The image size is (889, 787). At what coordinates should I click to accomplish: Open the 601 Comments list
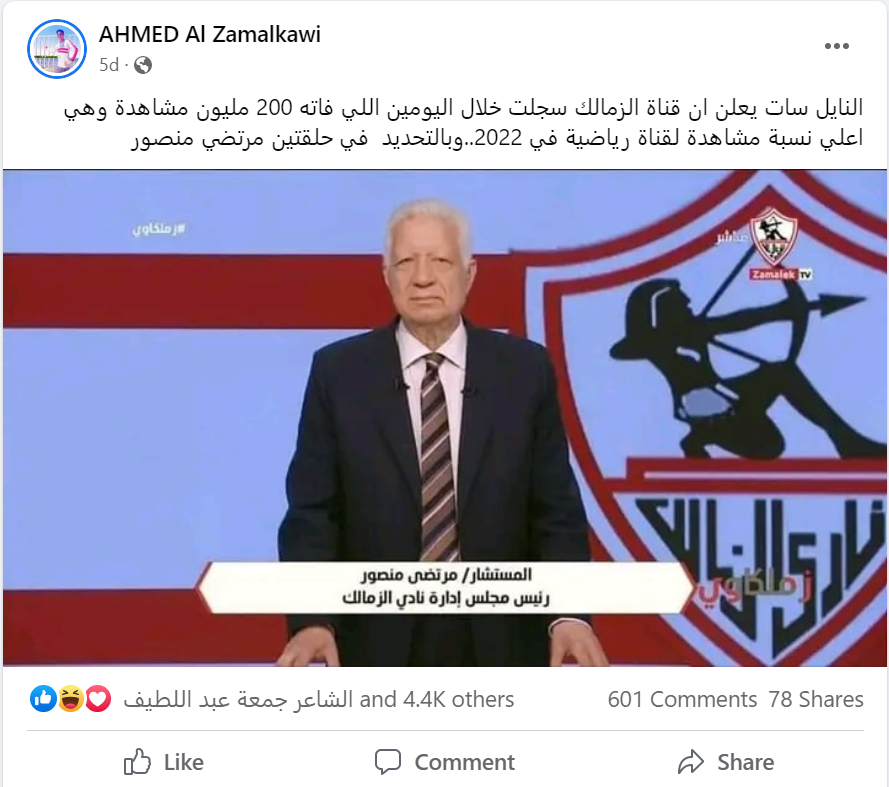tap(682, 700)
